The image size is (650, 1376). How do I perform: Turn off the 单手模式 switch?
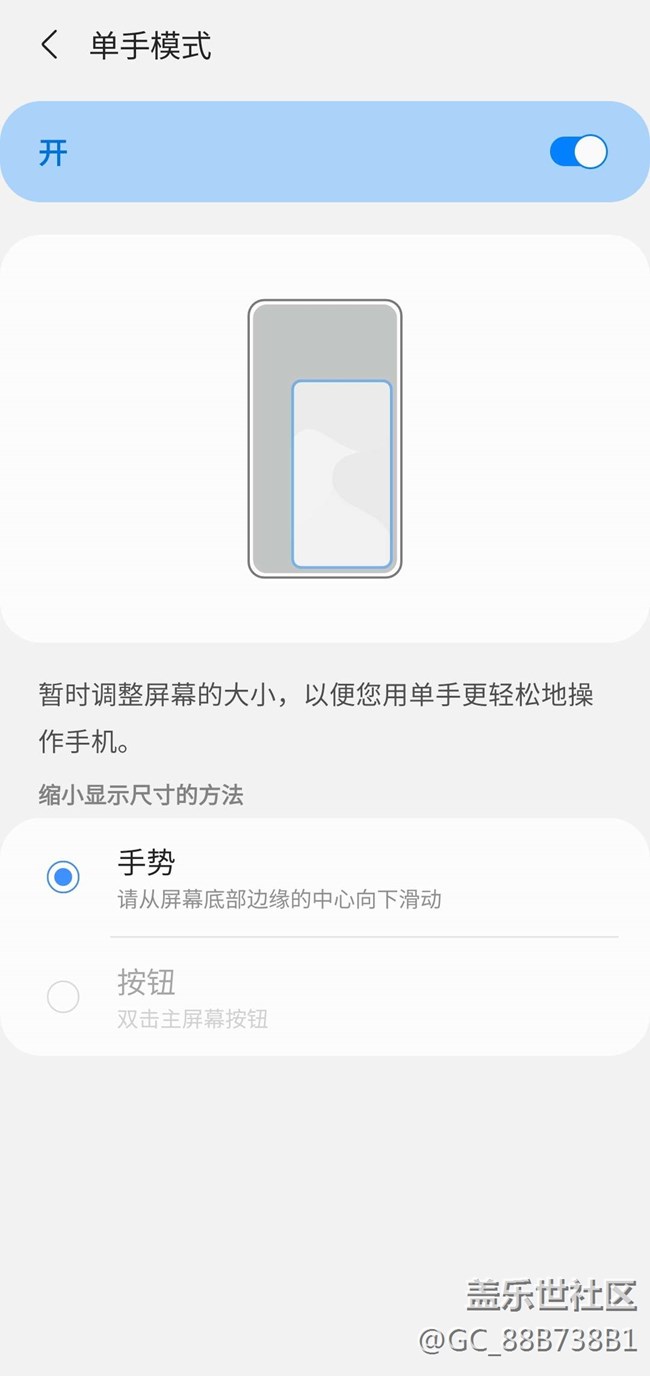pyautogui.click(x=578, y=152)
